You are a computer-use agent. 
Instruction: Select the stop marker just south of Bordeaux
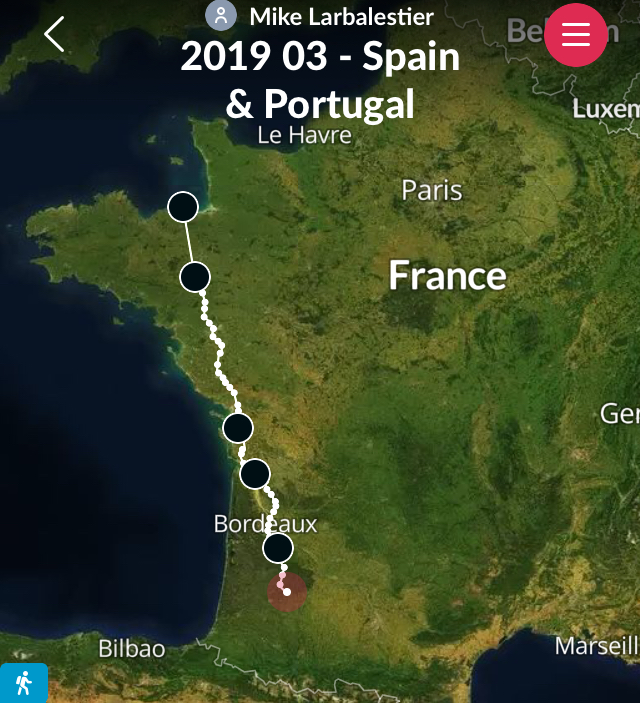[278, 548]
